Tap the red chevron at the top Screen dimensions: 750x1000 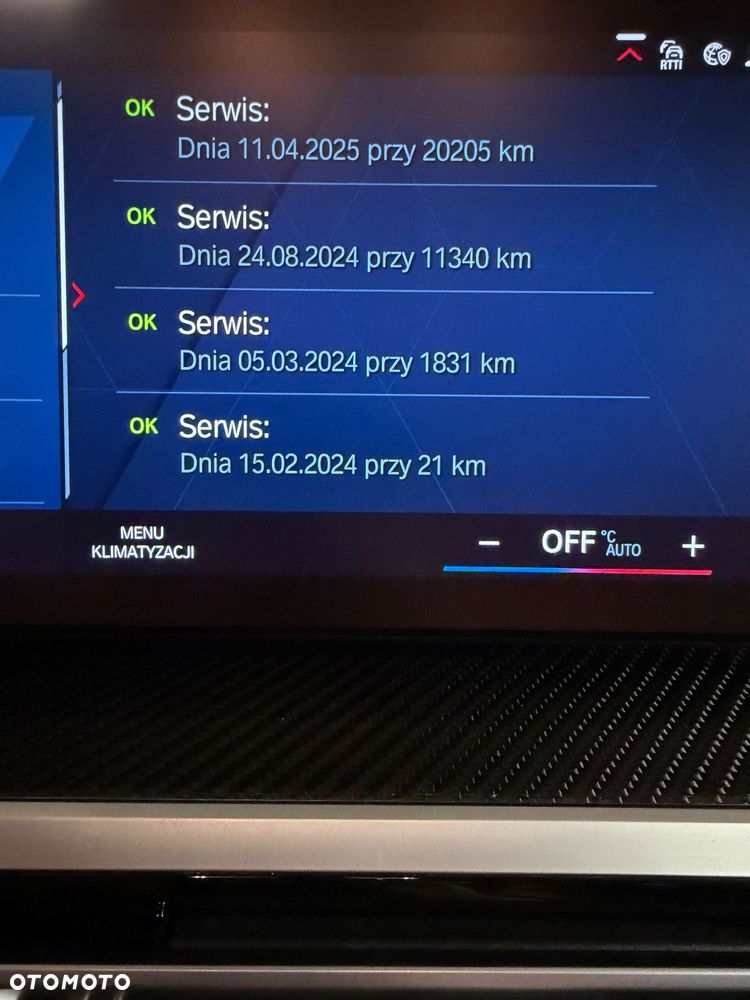[x=629, y=50]
